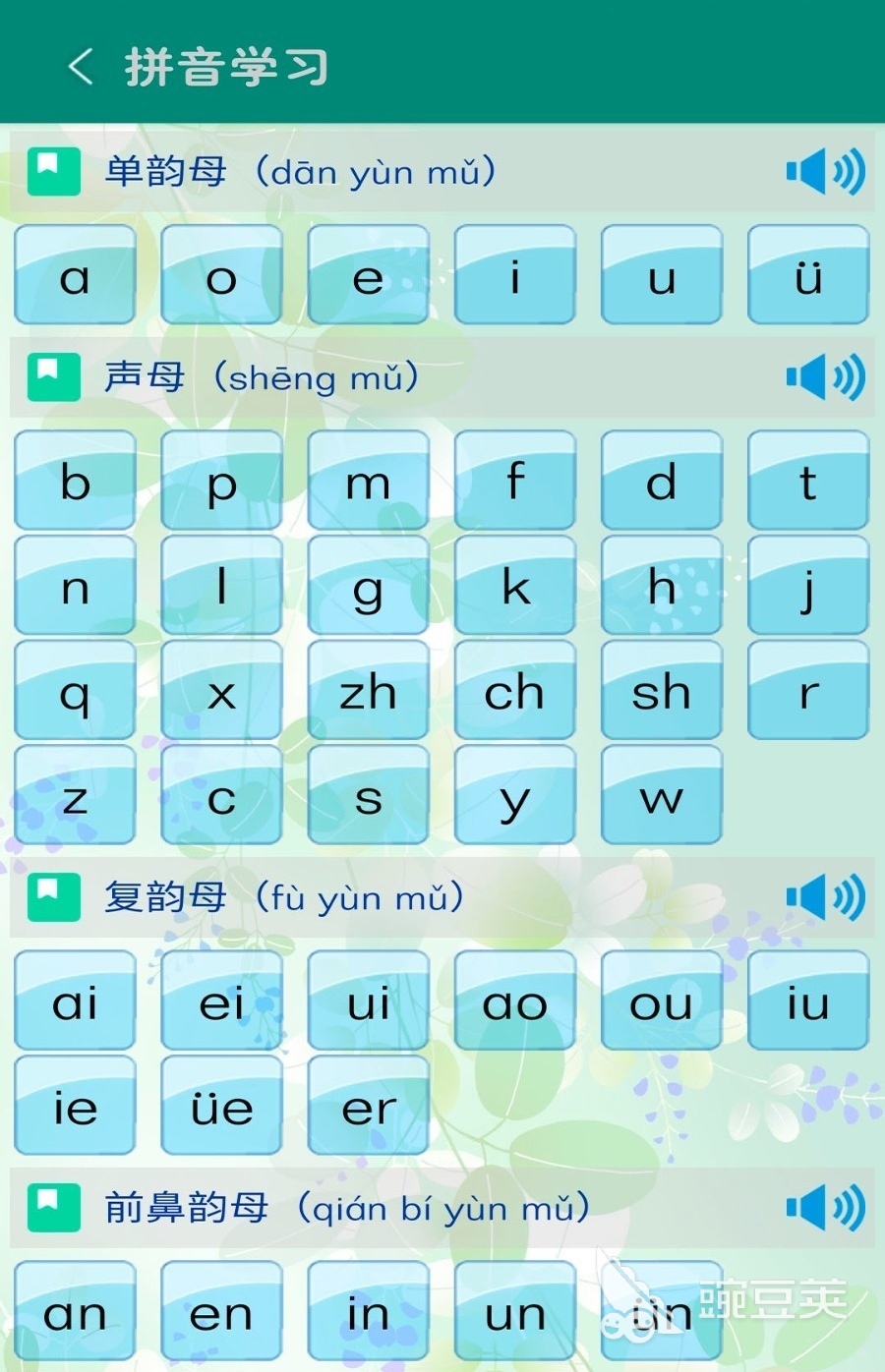Tap the initial zh
The height and width of the screenshot is (1372, 885).
pos(368,691)
